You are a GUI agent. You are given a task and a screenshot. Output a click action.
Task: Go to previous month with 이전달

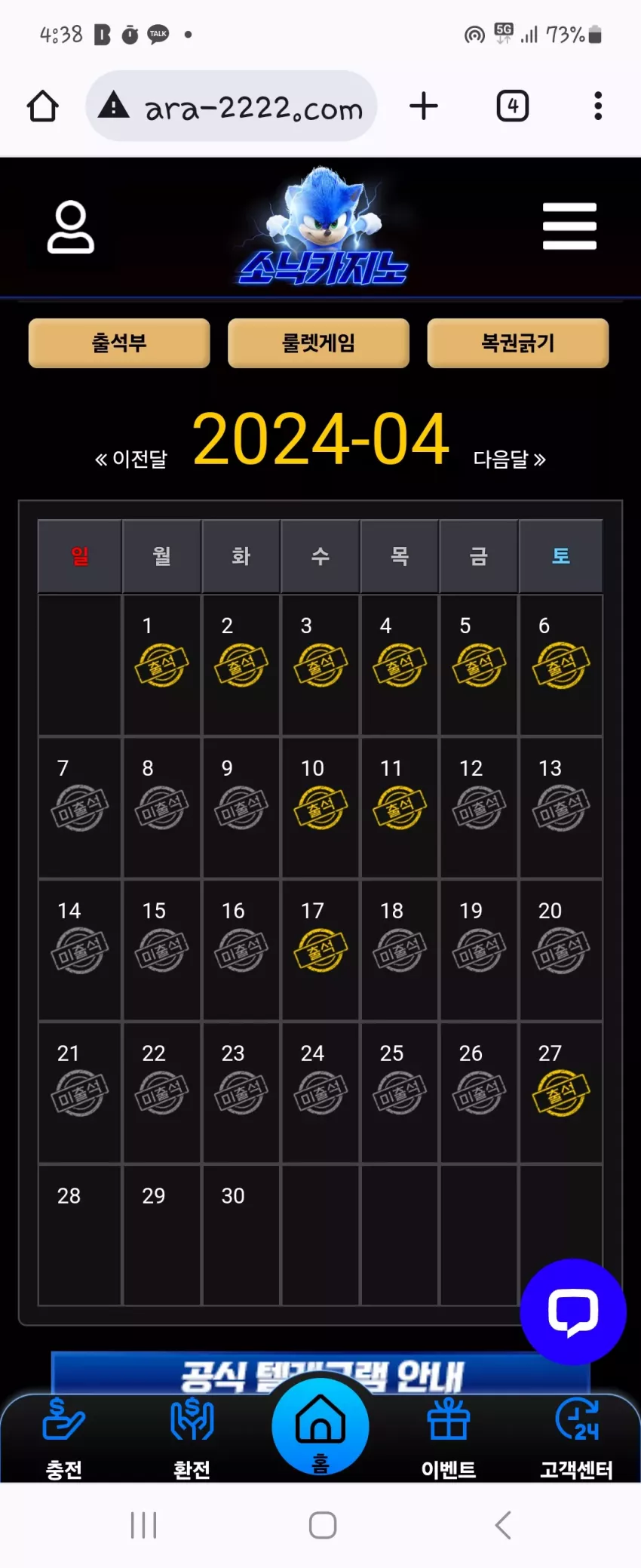tap(131, 459)
